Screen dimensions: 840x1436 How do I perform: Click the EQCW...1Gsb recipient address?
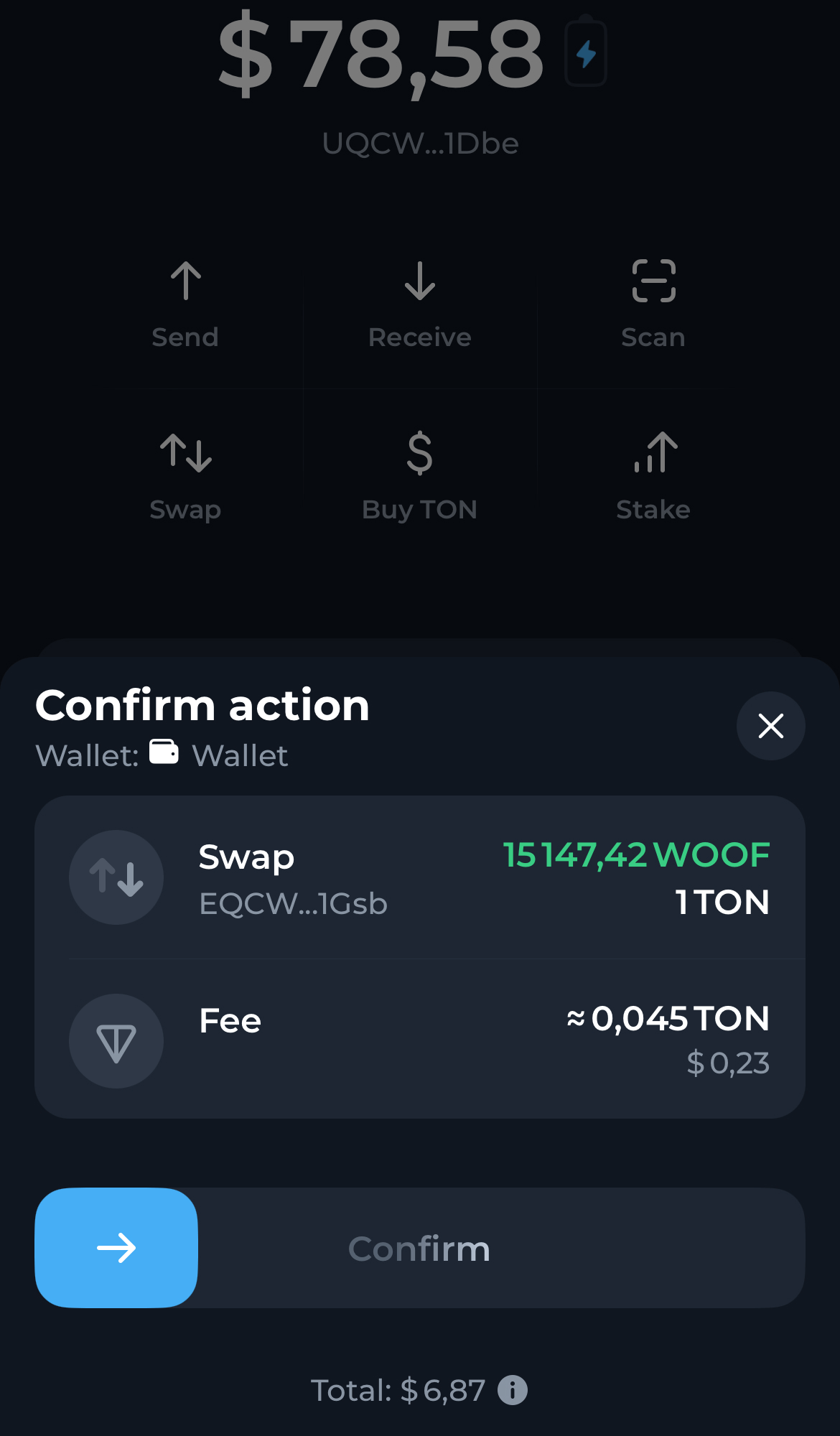point(293,905)
